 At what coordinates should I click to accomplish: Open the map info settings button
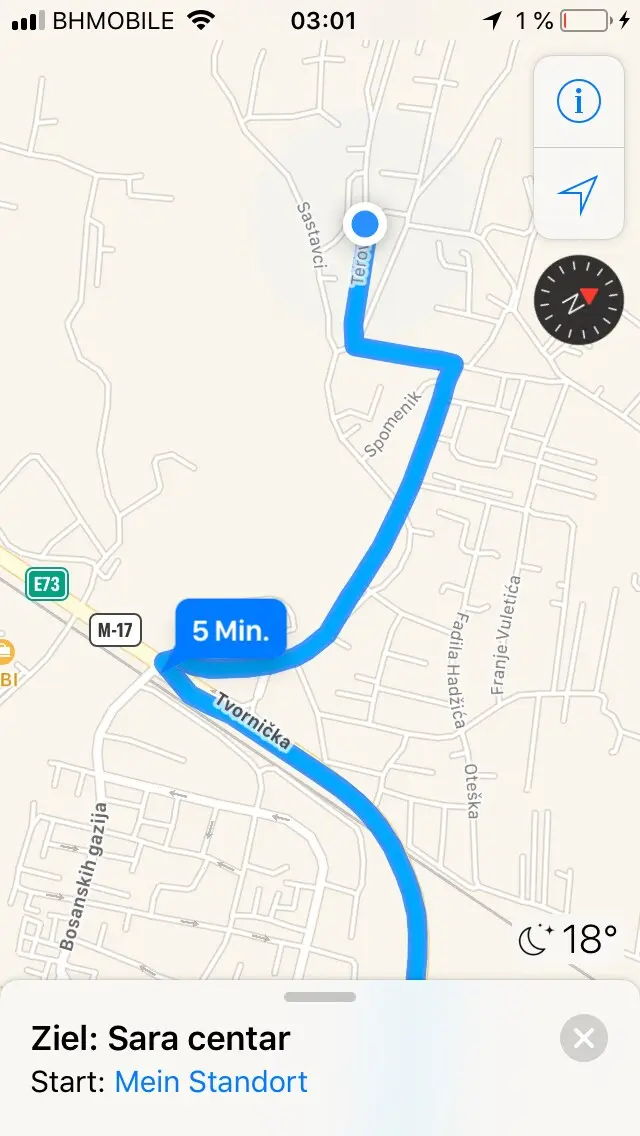[578, 102]
